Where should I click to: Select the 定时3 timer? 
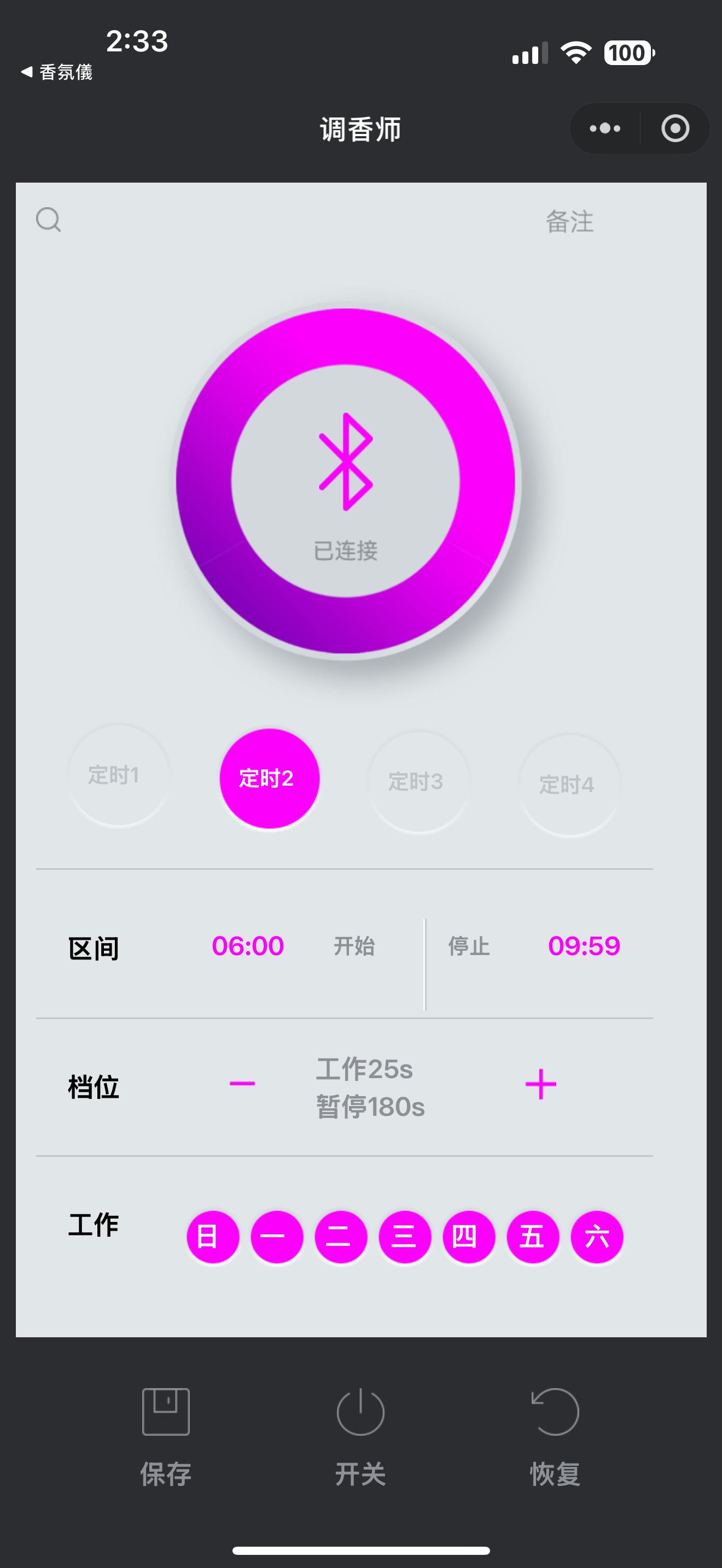(419, 782)
